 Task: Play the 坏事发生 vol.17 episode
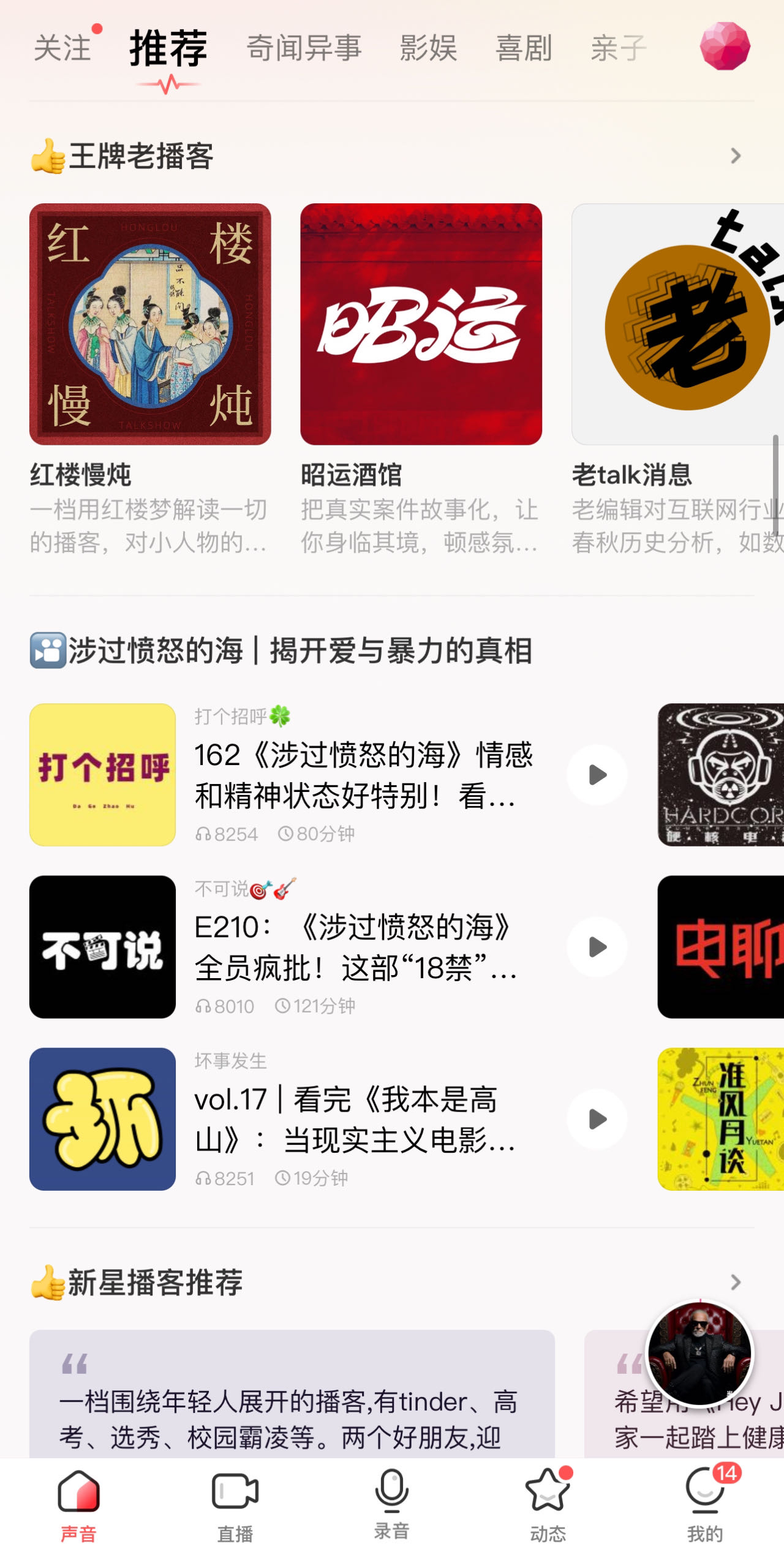click(597, 1119)
